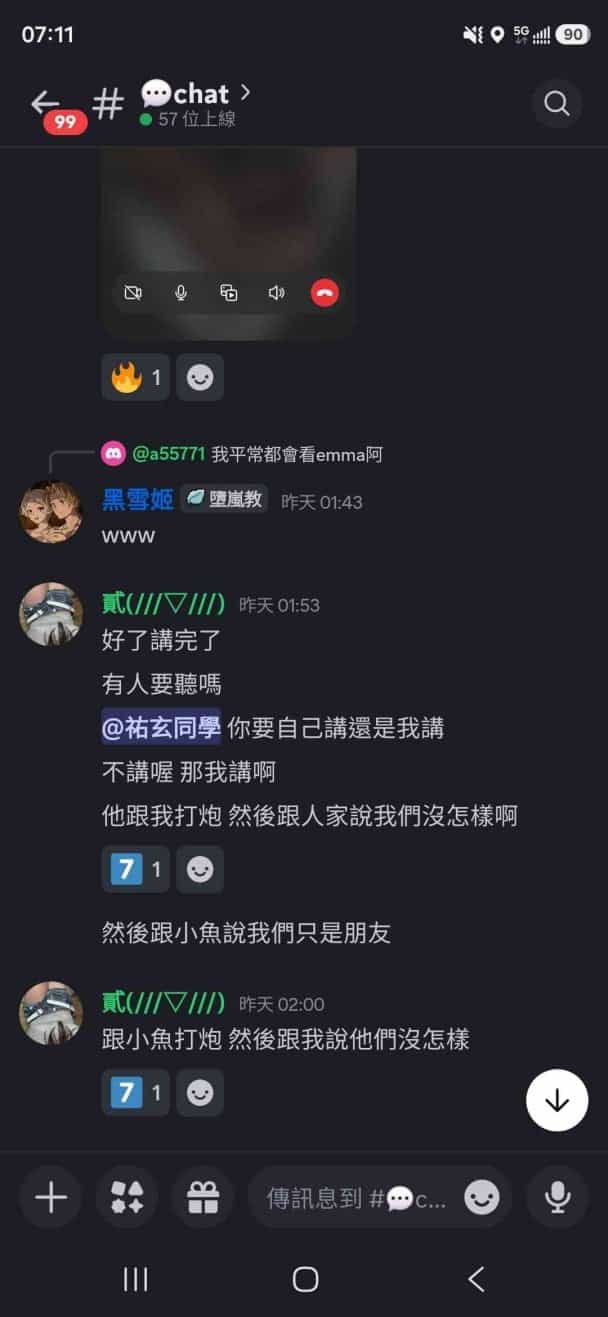Jump to the latest messages
Viewport: 608px width, 1317px height.
click(x=557, y=1100)
